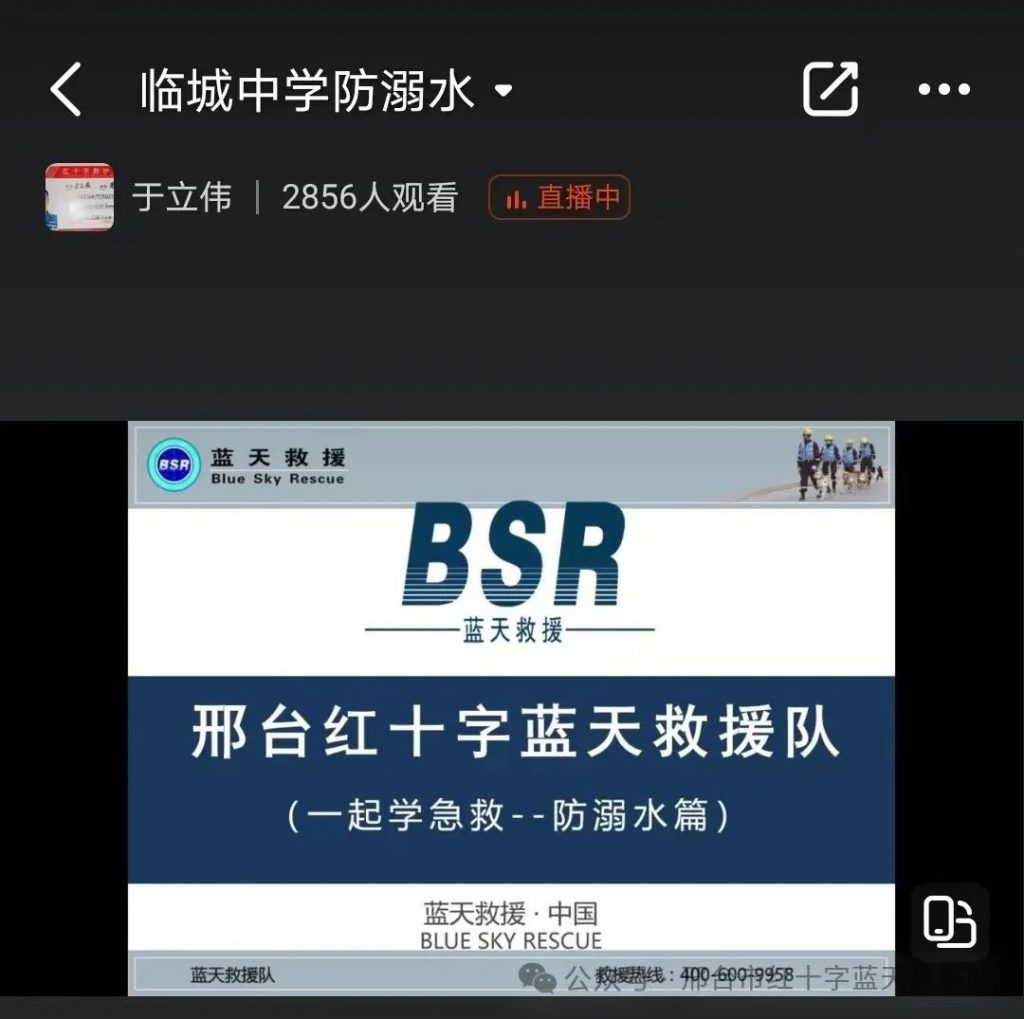Open the three-dot overflow menu

944,90
